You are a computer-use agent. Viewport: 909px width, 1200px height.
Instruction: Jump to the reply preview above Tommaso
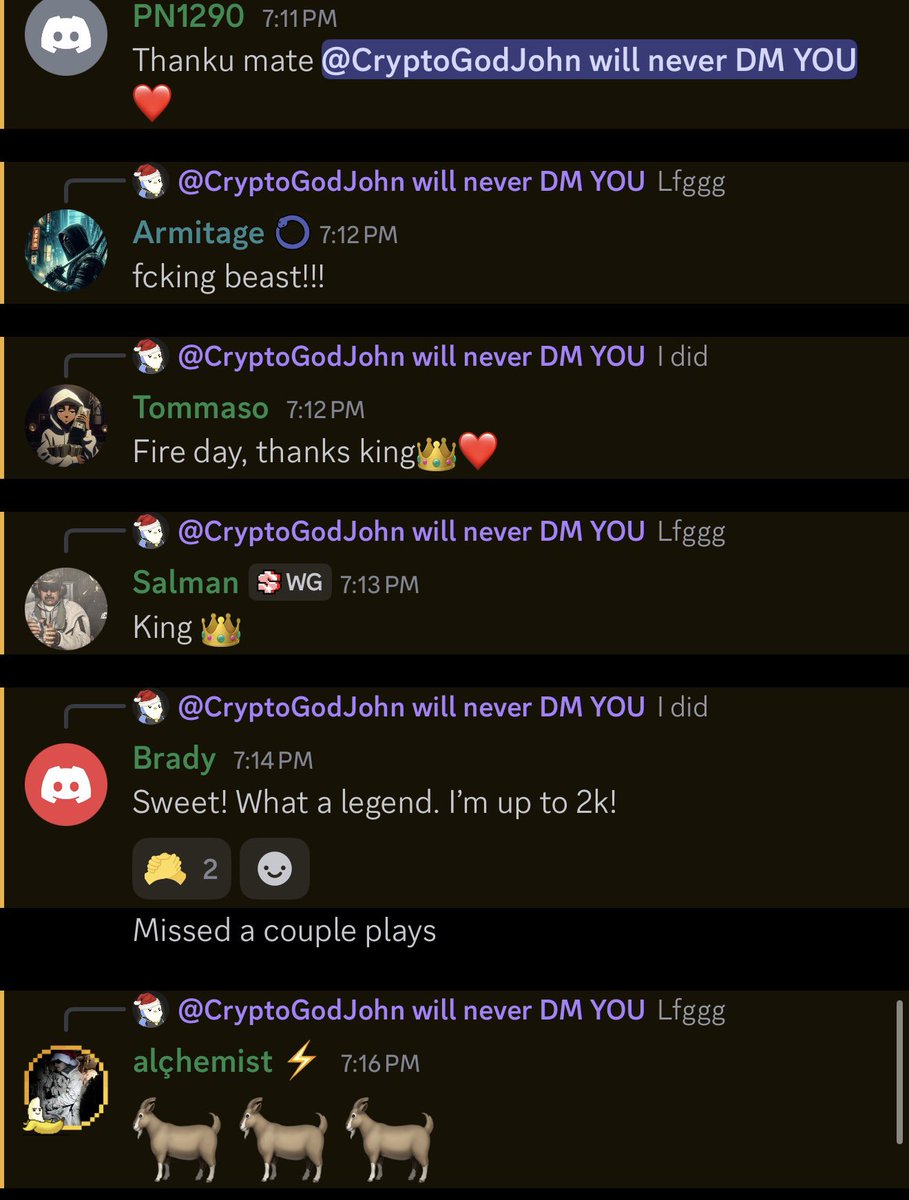[430, 356]
